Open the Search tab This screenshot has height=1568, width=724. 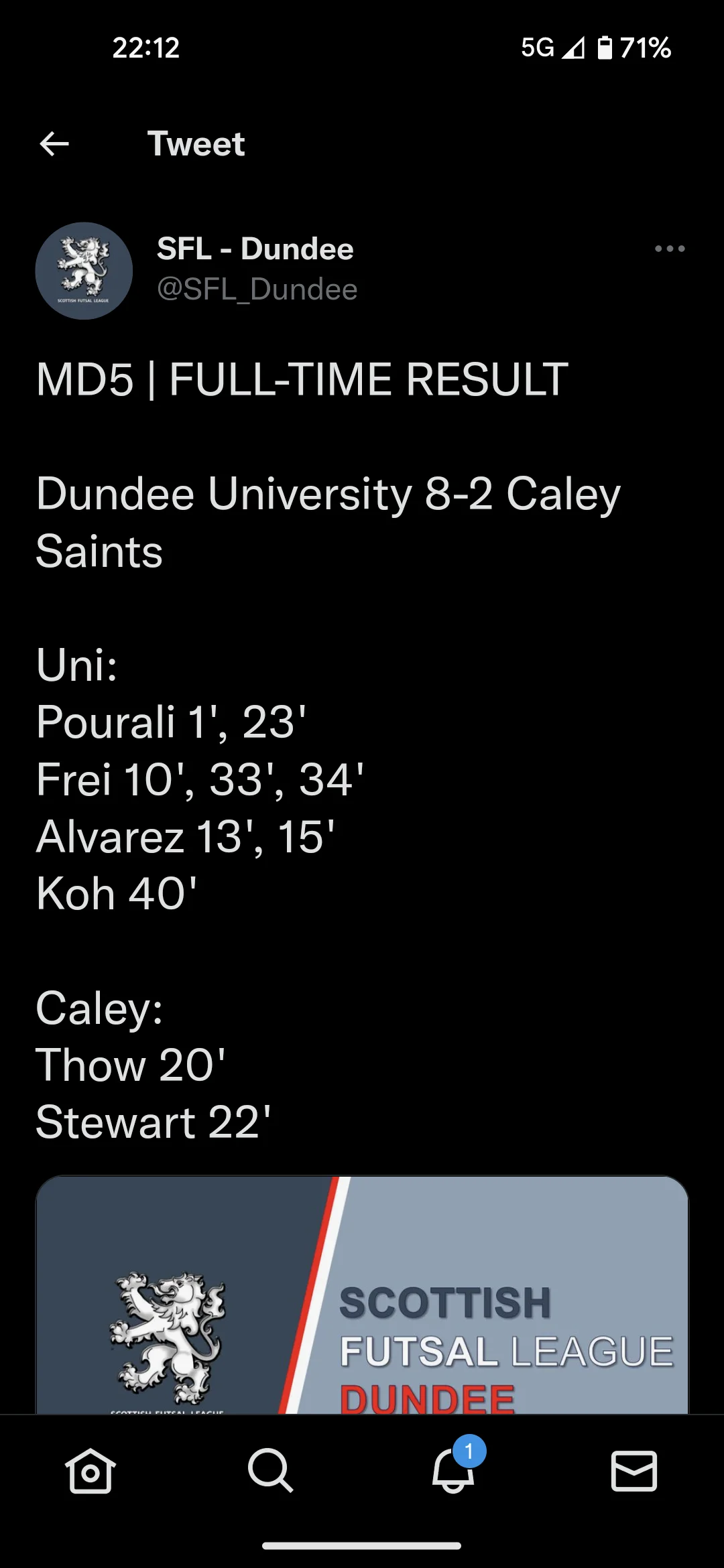click(271, 1471)
